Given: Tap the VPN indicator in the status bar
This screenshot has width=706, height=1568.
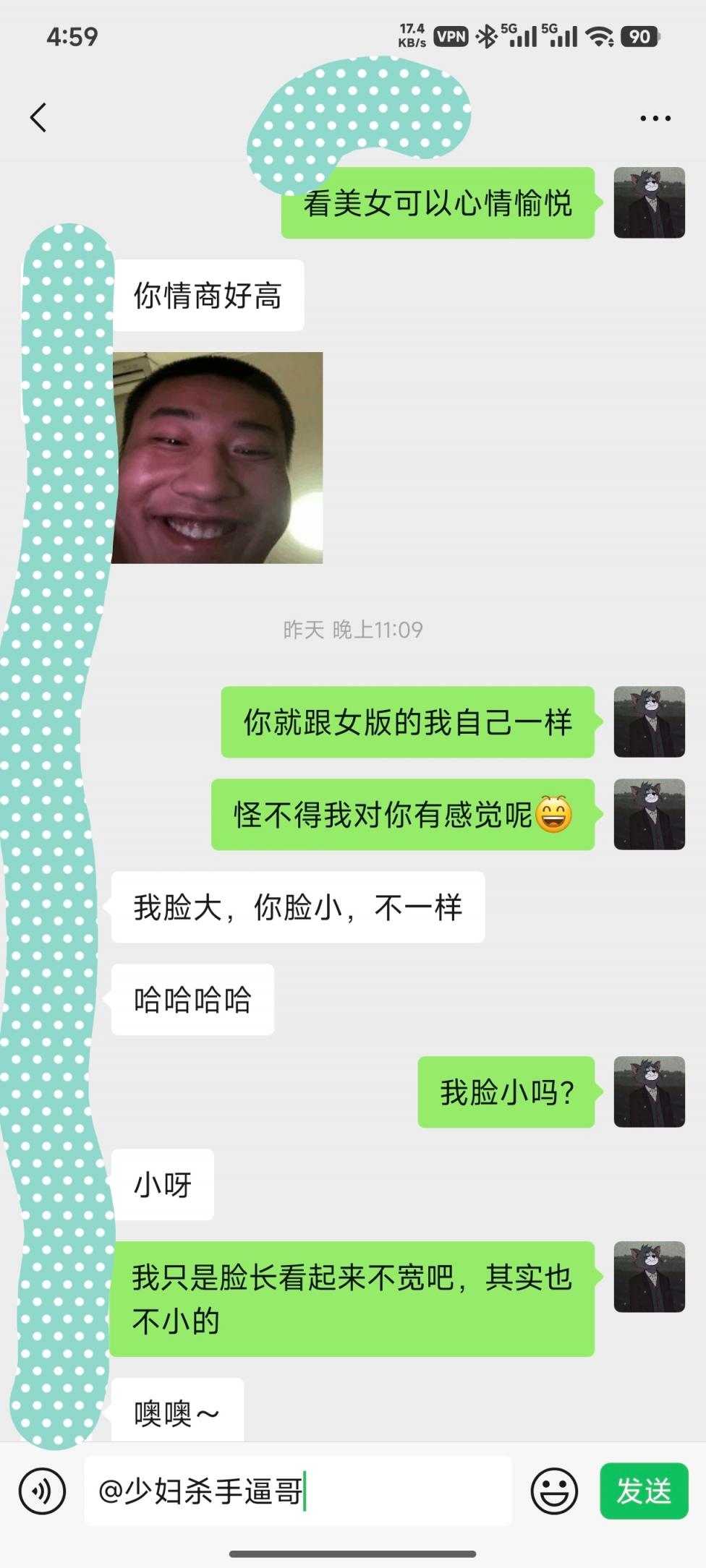Looking at the screenshot, I should 451,34.
